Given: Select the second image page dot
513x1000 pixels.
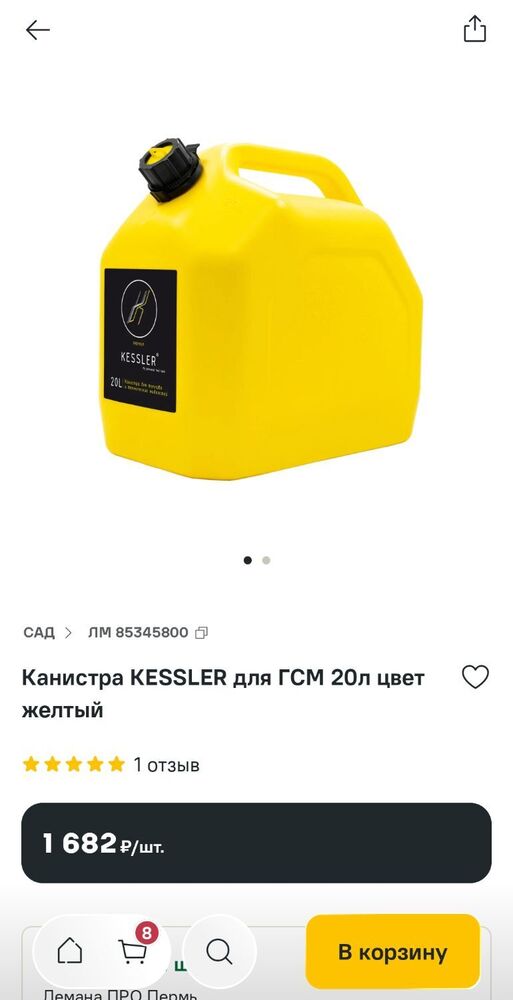Looking at the screenshot, I should [x=266, y=561].
